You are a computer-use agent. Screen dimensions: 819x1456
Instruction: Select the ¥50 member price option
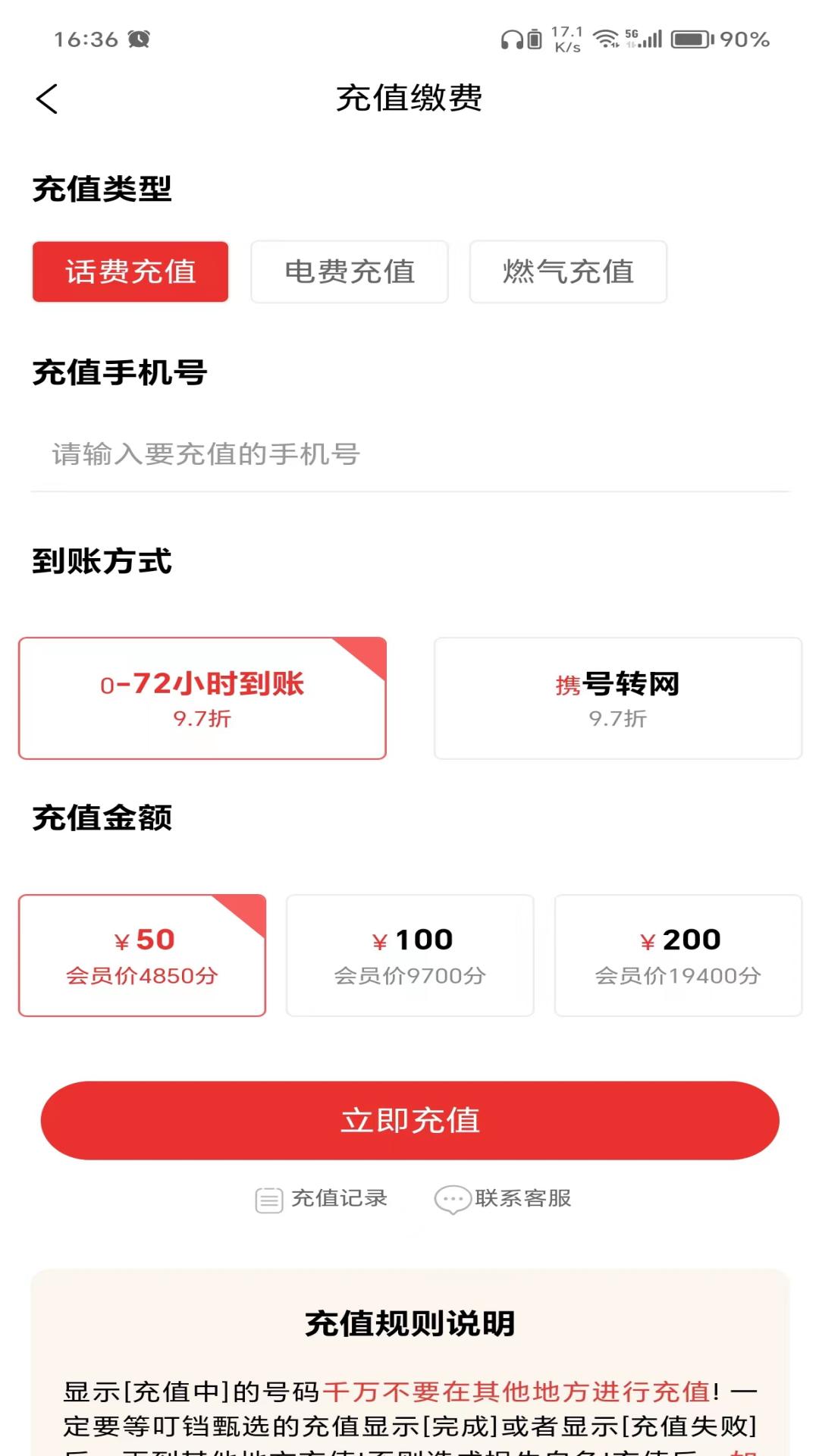[x=142, y=954]
